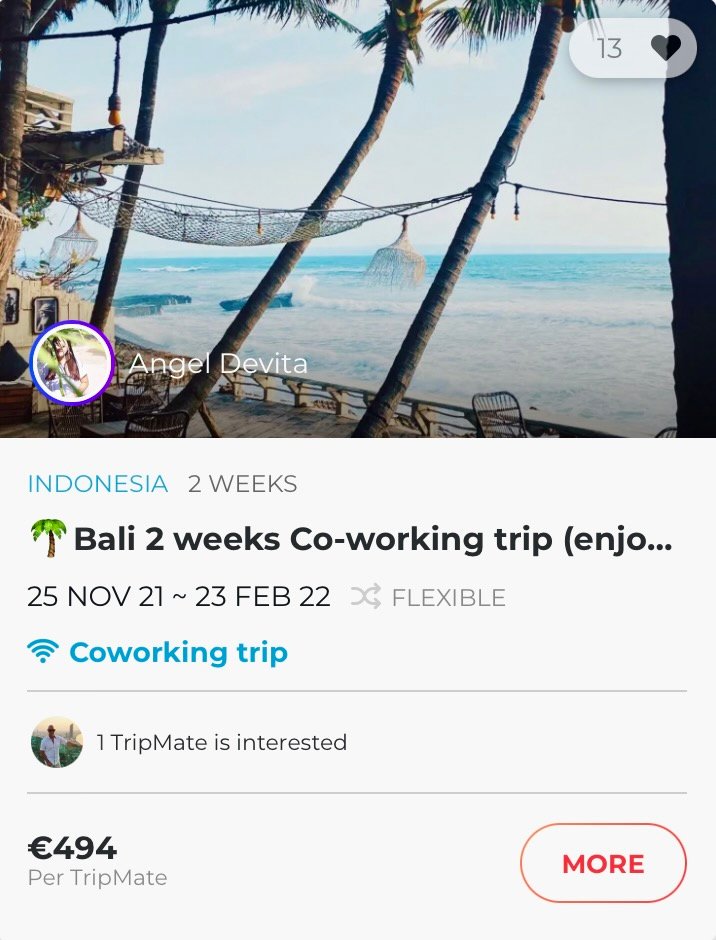Like the Bali co-working trip
The height and width of the screenshot is (940, 716).
[665, 48]
